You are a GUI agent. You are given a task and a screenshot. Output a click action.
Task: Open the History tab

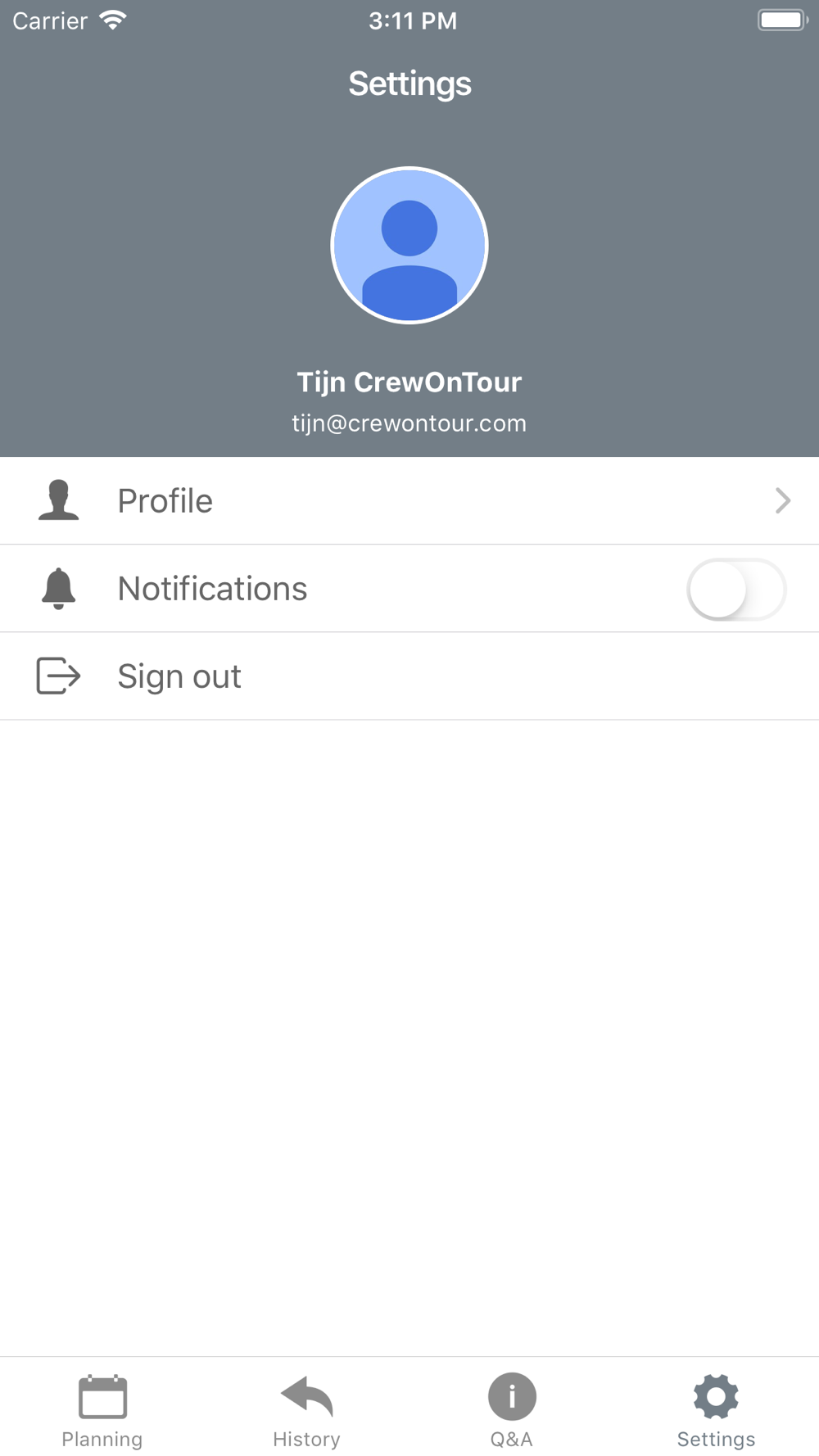pos(307,1411)
